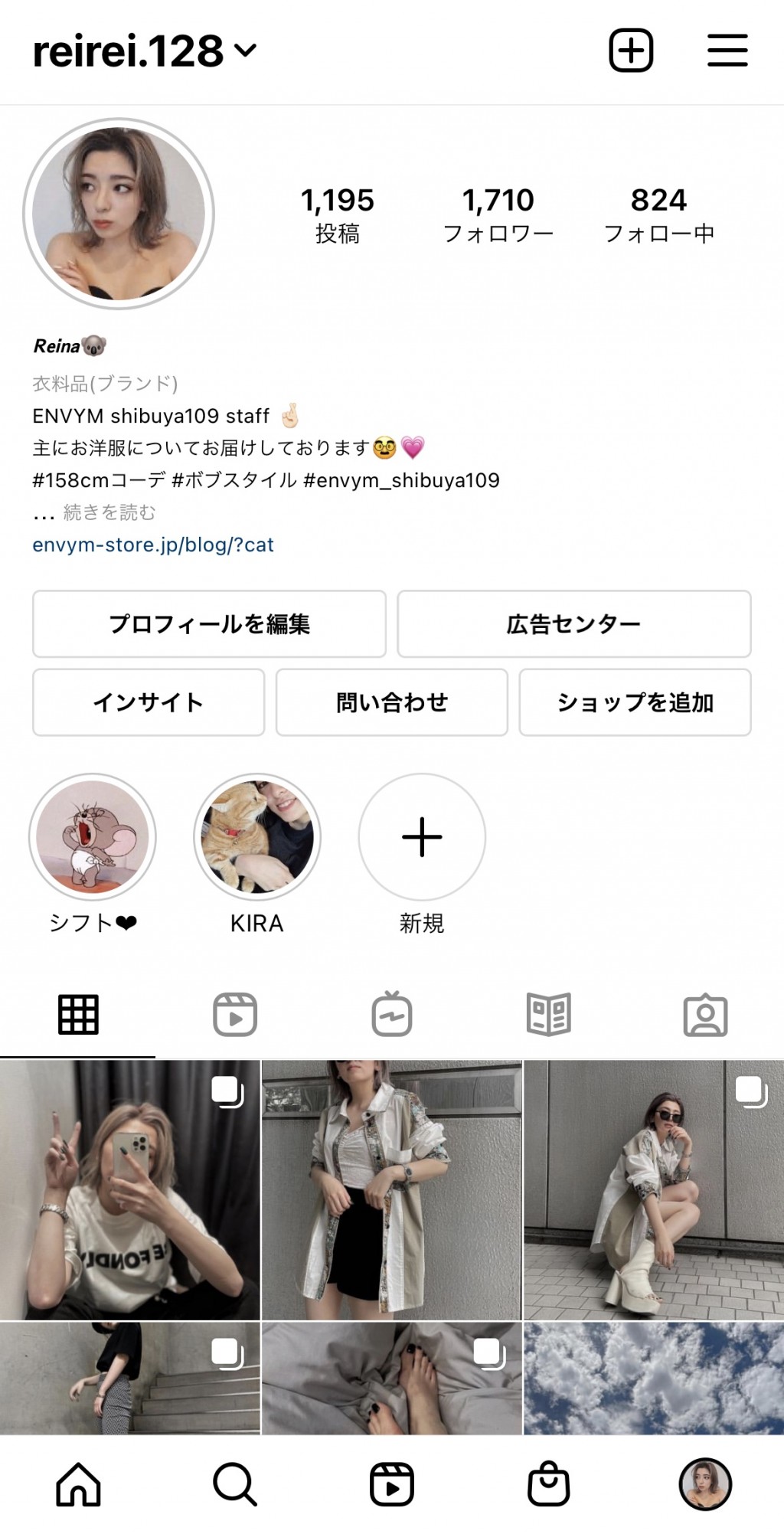Open the KIRA story highlight

[257, 837]
